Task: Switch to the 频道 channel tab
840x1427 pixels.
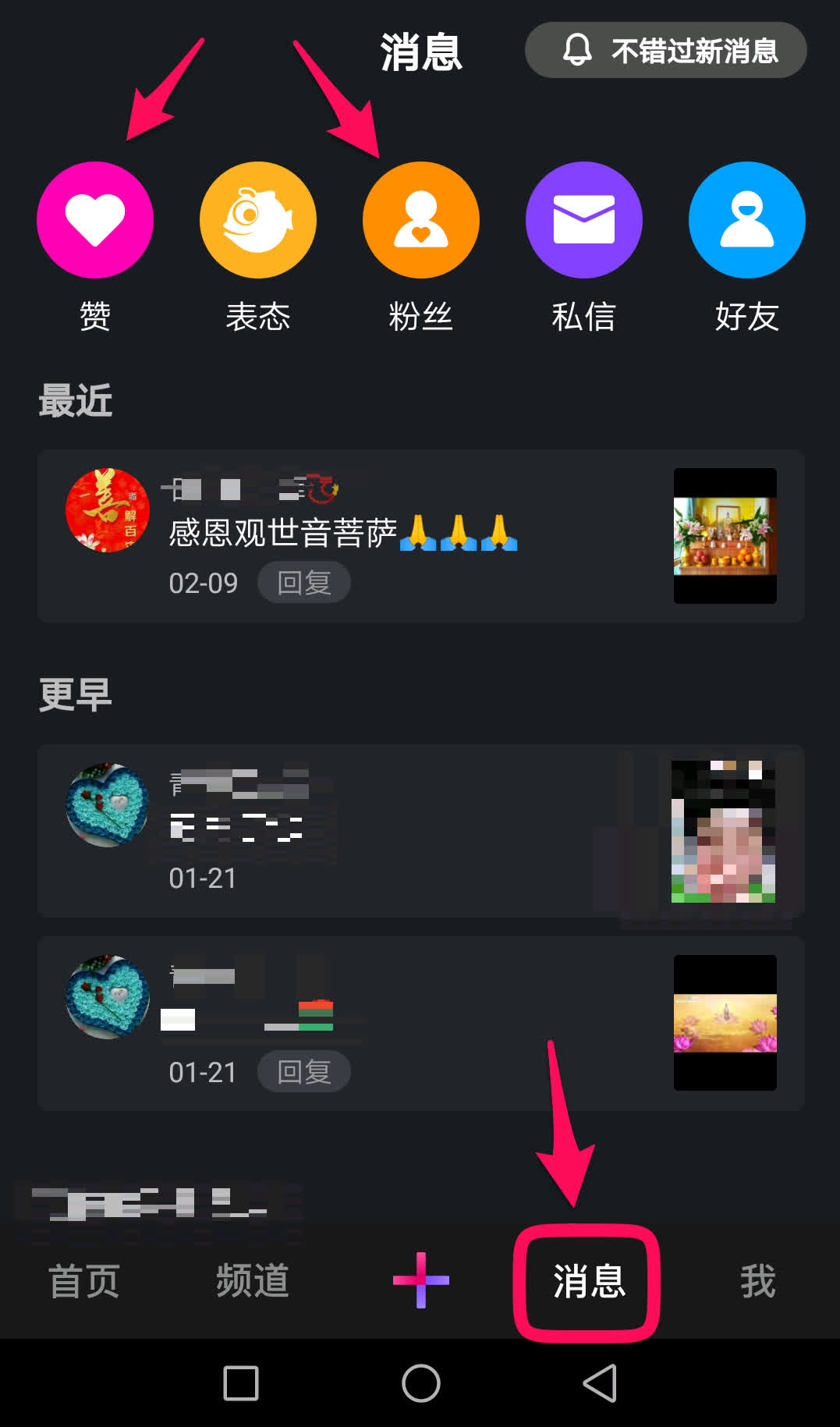Action: (252, 1281)
